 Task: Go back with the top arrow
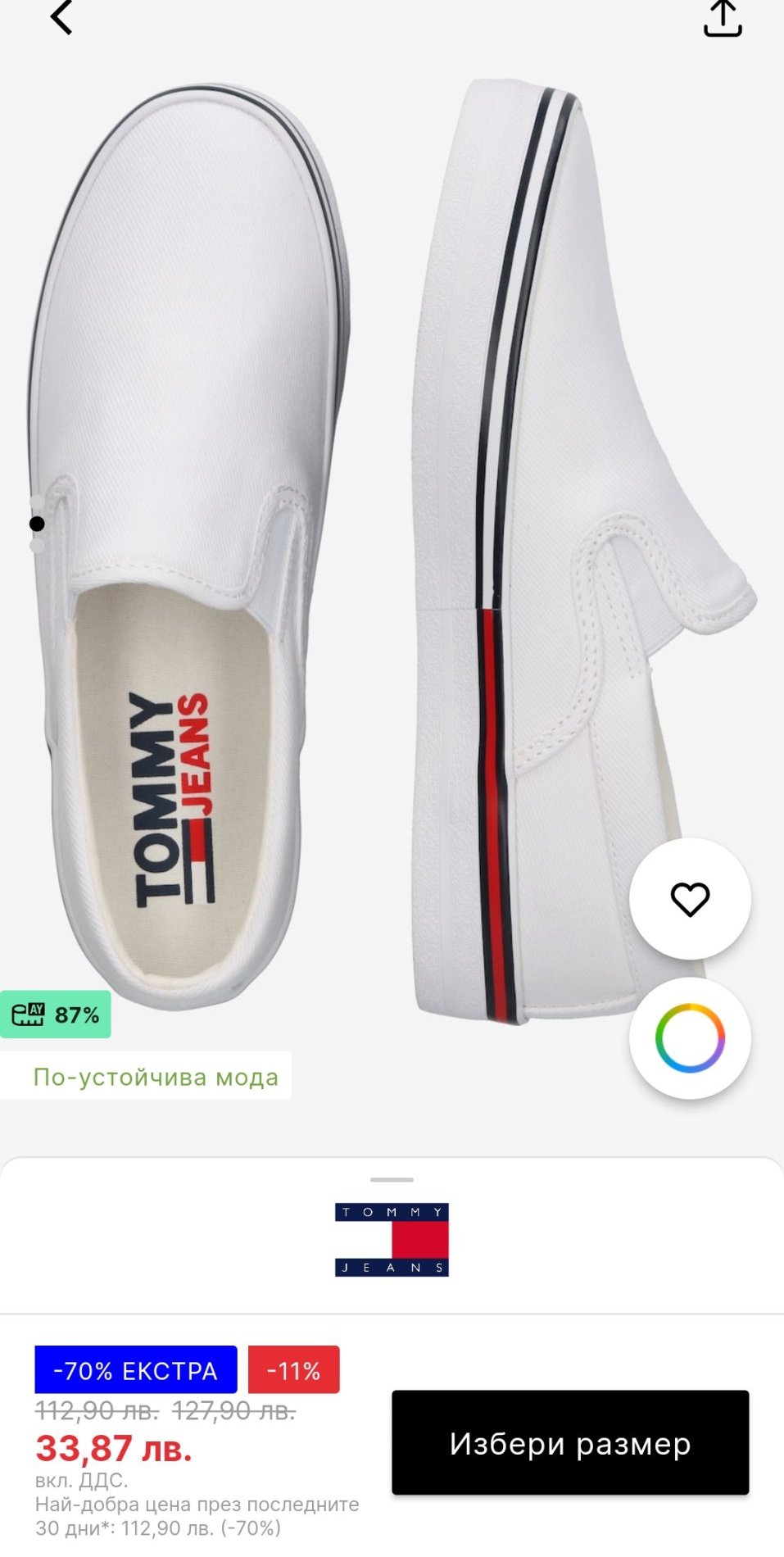click(61, 18)
